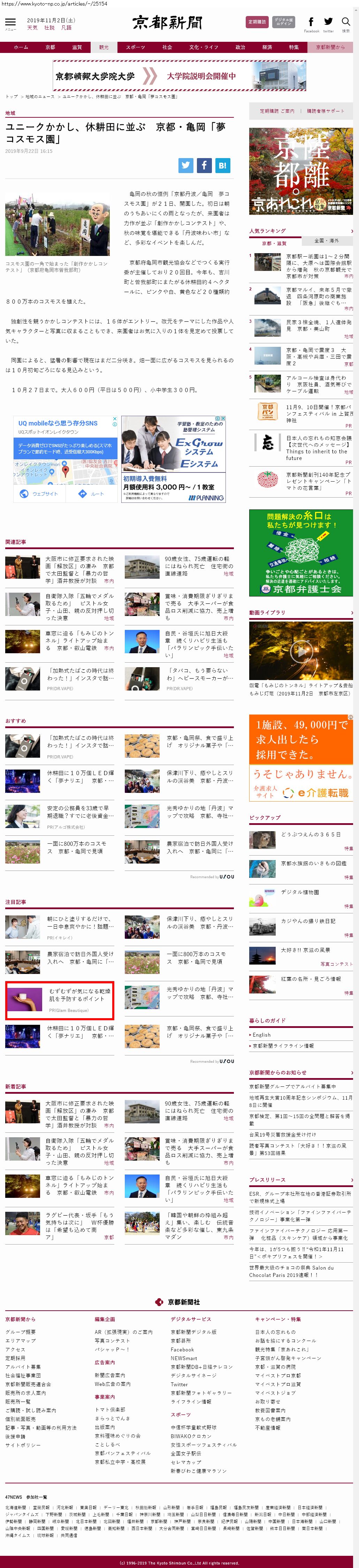Tap the デジタル版ログイン button
The height and width of the screenshot is (1568, 359).
pos(283,22)
